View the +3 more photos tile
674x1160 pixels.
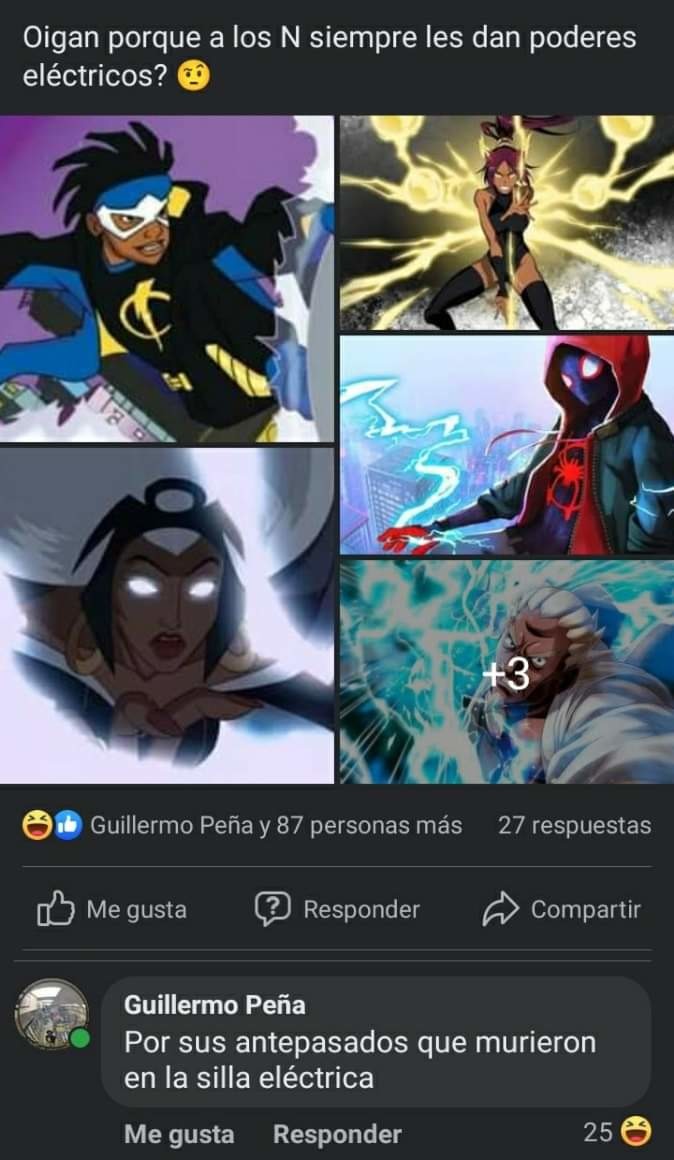pyautogui.click(x=507, y=672)
